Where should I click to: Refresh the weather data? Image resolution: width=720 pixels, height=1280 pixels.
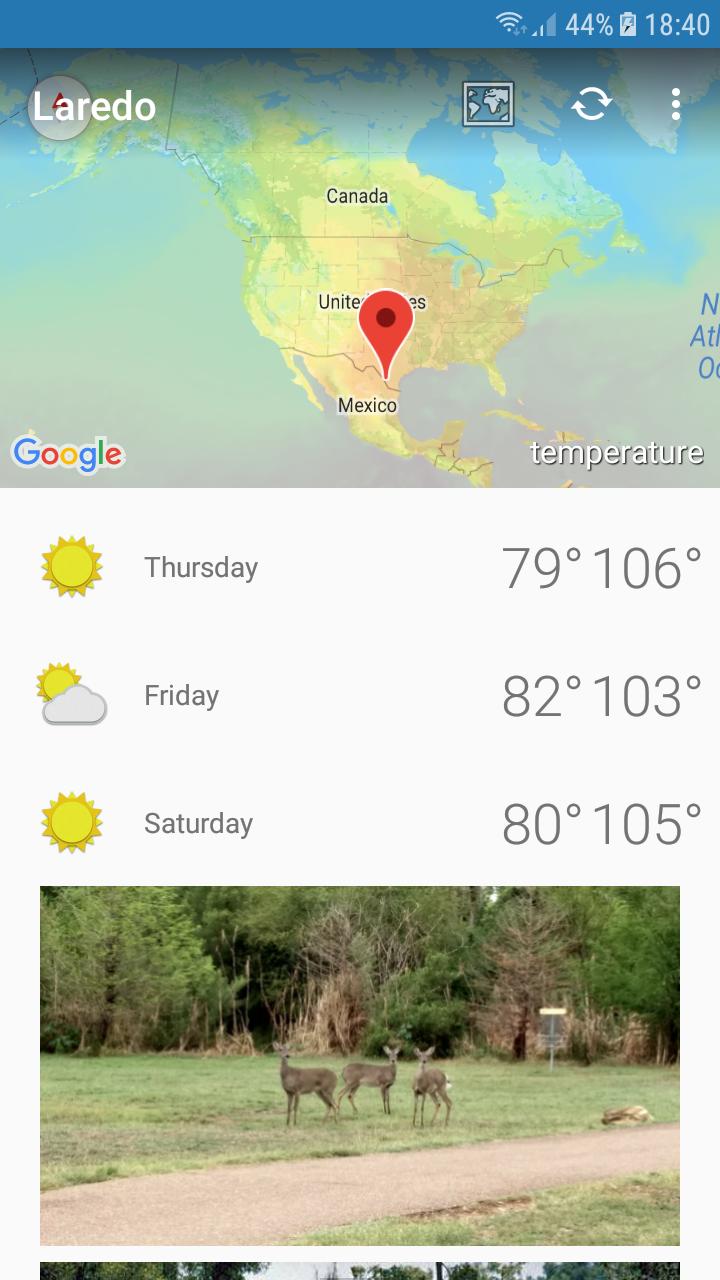click(x=590, y=106)
